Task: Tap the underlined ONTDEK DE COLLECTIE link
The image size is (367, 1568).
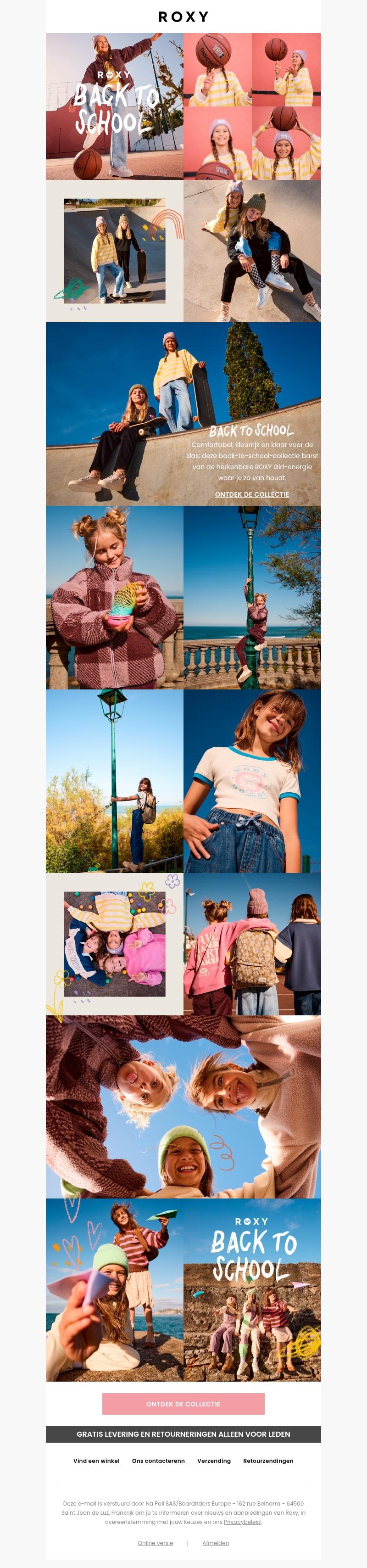Action: pyautogui.click(x=252, y=494)
